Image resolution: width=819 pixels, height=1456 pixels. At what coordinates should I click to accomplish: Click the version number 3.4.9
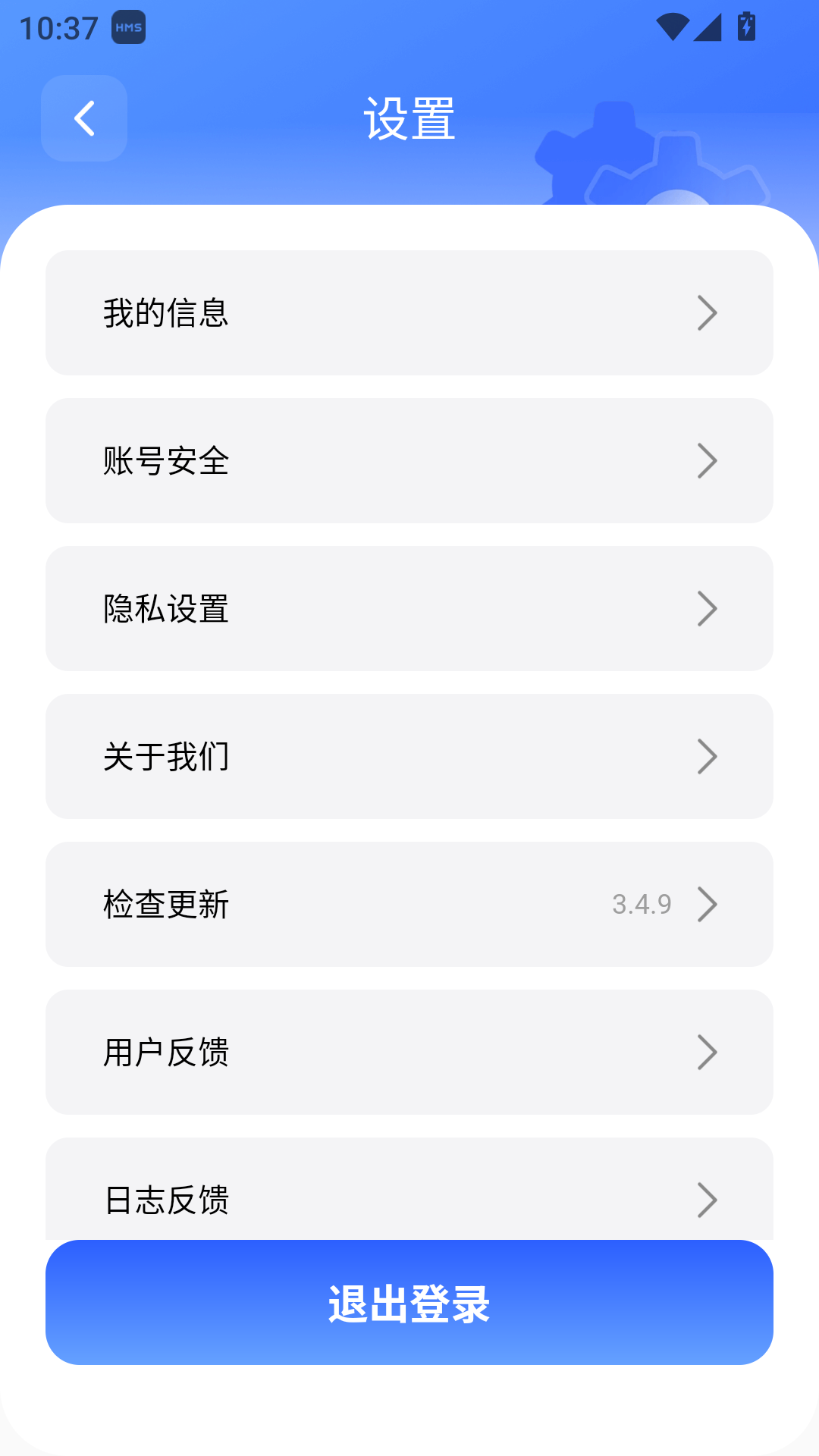[642, 904]
